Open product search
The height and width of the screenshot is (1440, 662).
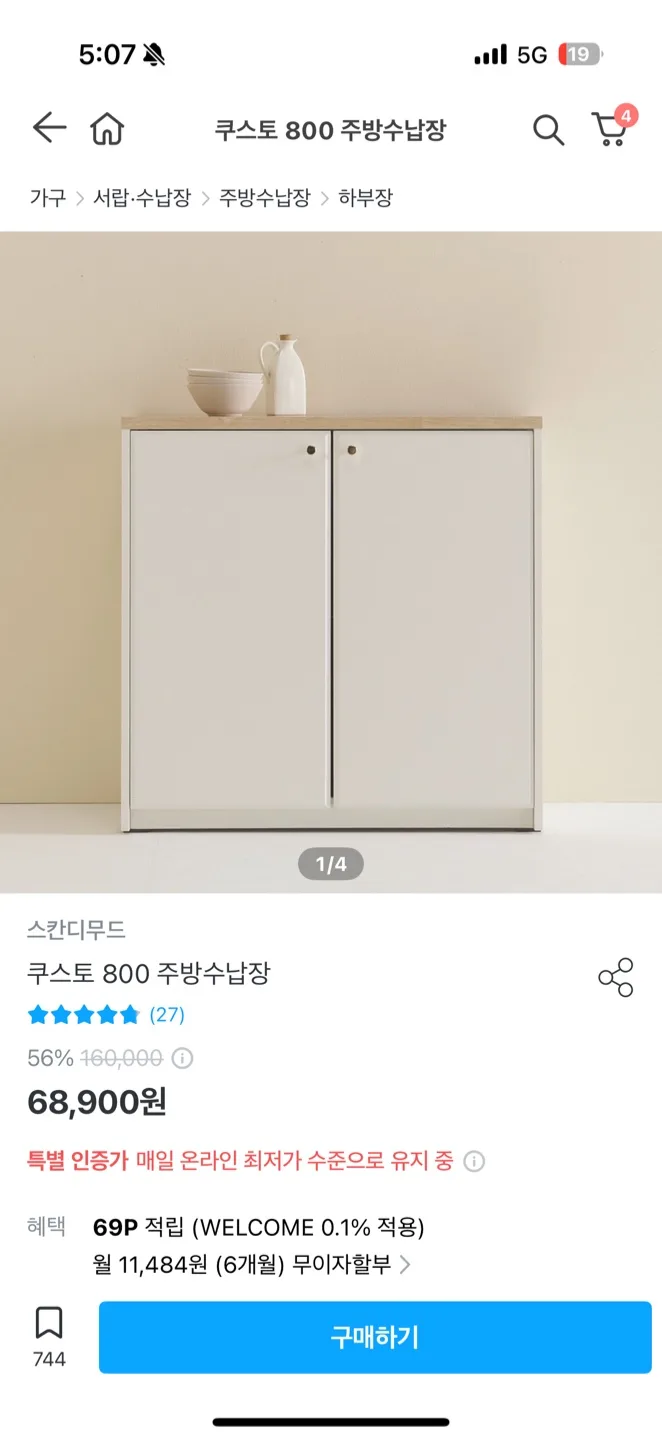(547, 130)
